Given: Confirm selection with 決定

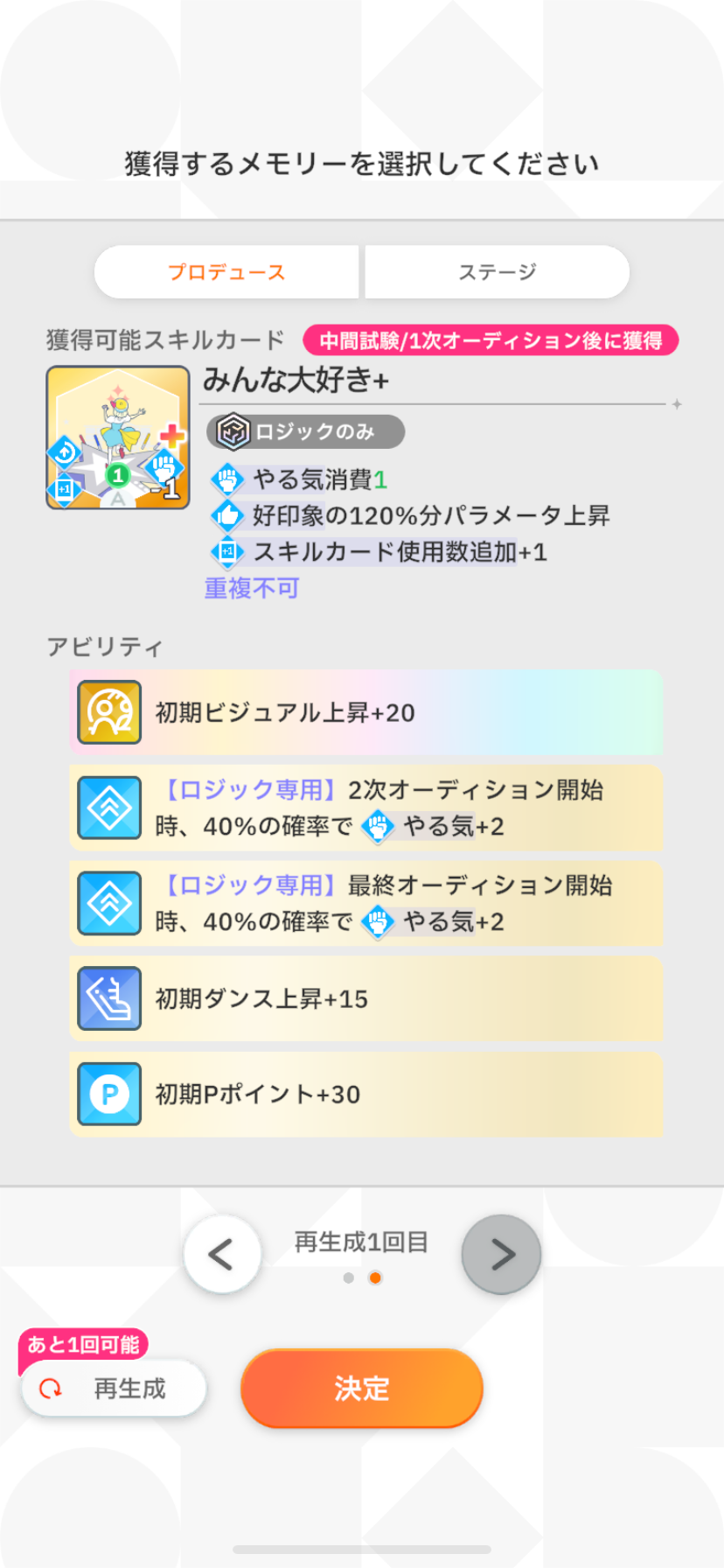Looking at the screenshot, I should point(361,1389).
